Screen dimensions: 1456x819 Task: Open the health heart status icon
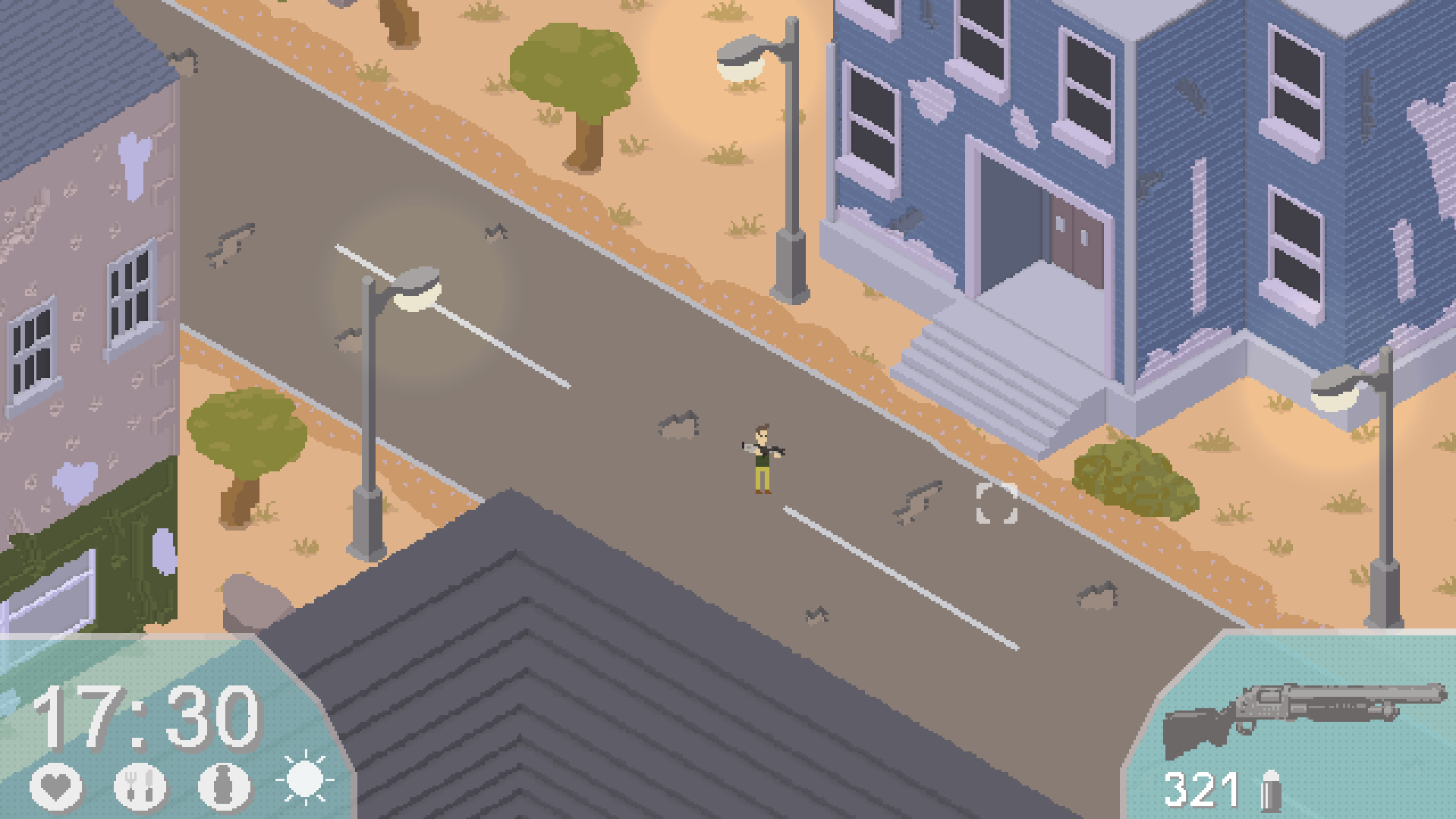(x=57, y=786)
